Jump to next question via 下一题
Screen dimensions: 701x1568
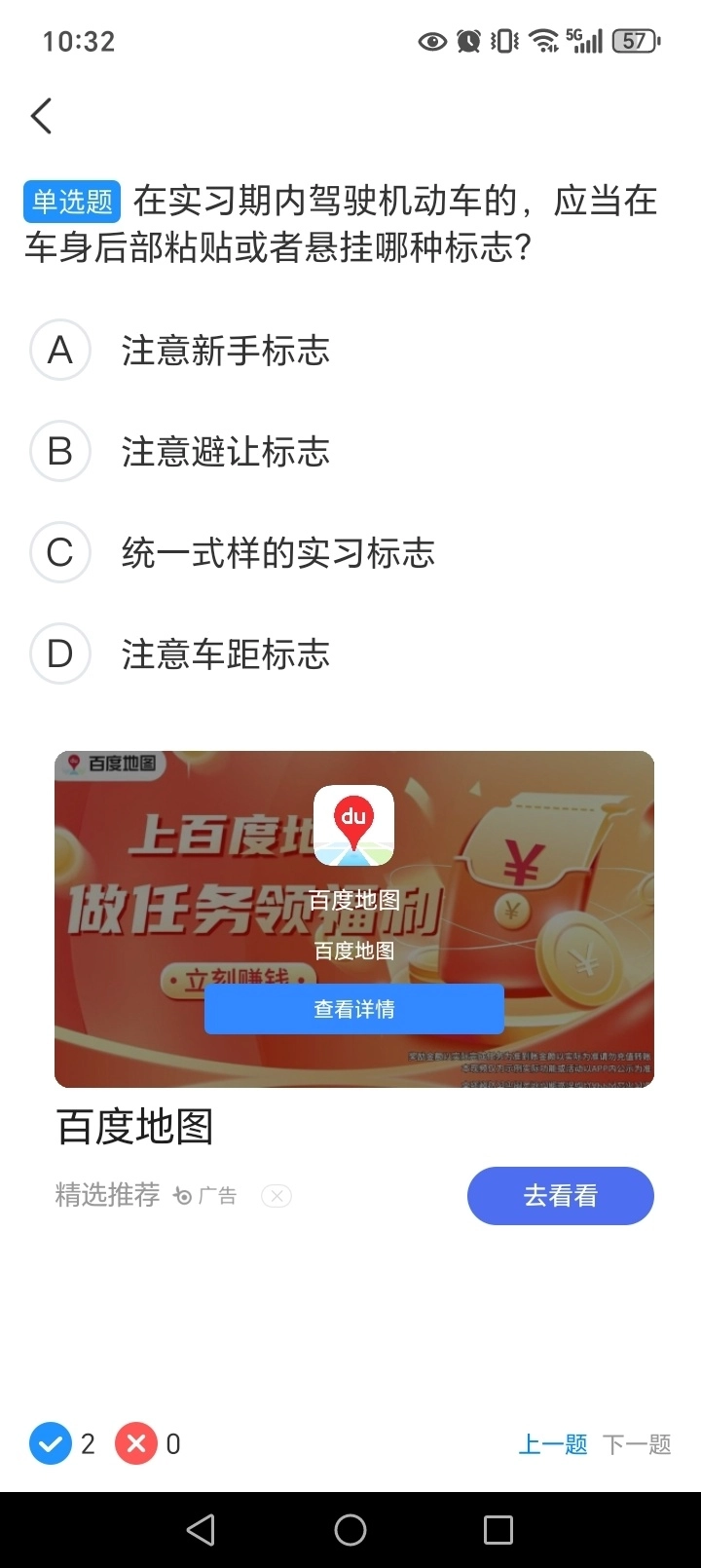[637, 1443]
